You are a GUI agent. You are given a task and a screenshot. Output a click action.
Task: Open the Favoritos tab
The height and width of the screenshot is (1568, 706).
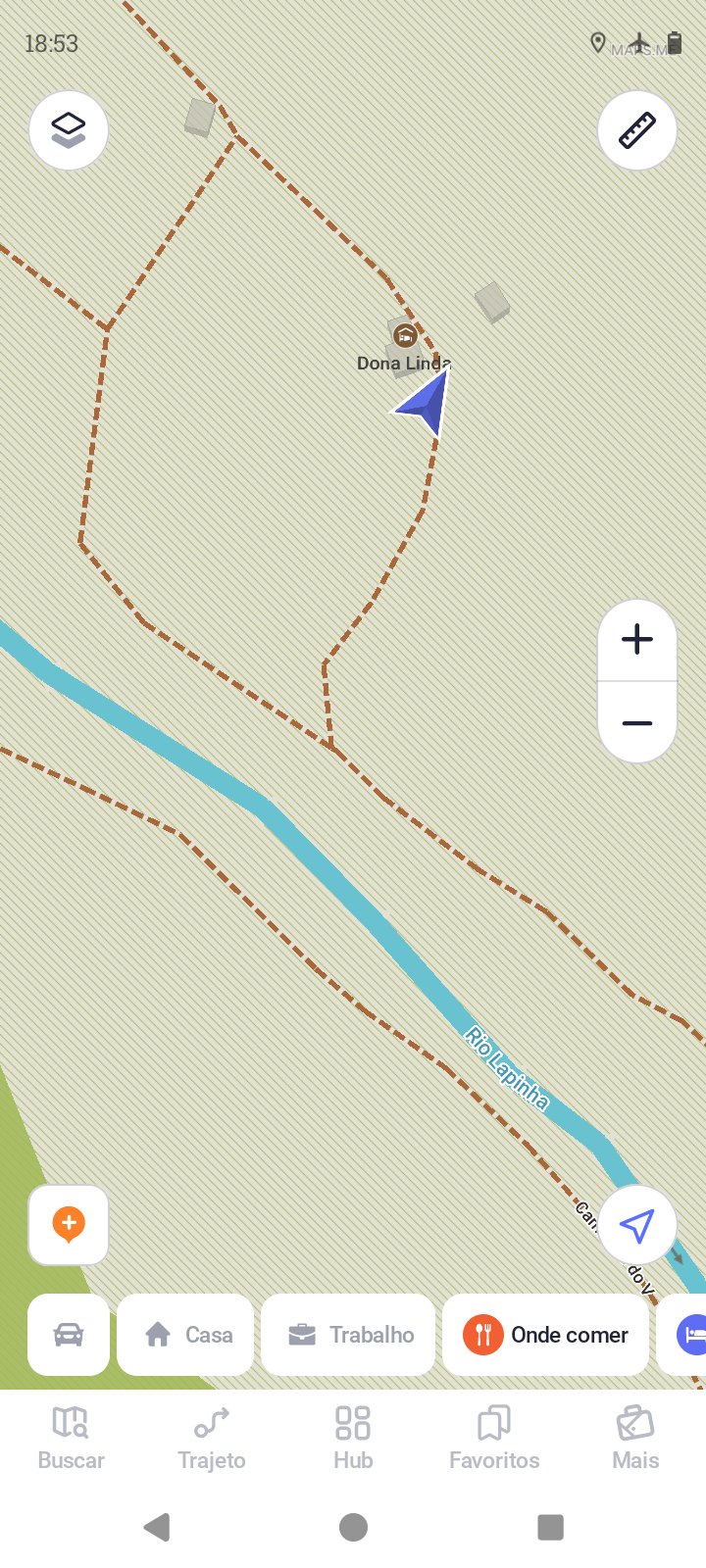494,1438
